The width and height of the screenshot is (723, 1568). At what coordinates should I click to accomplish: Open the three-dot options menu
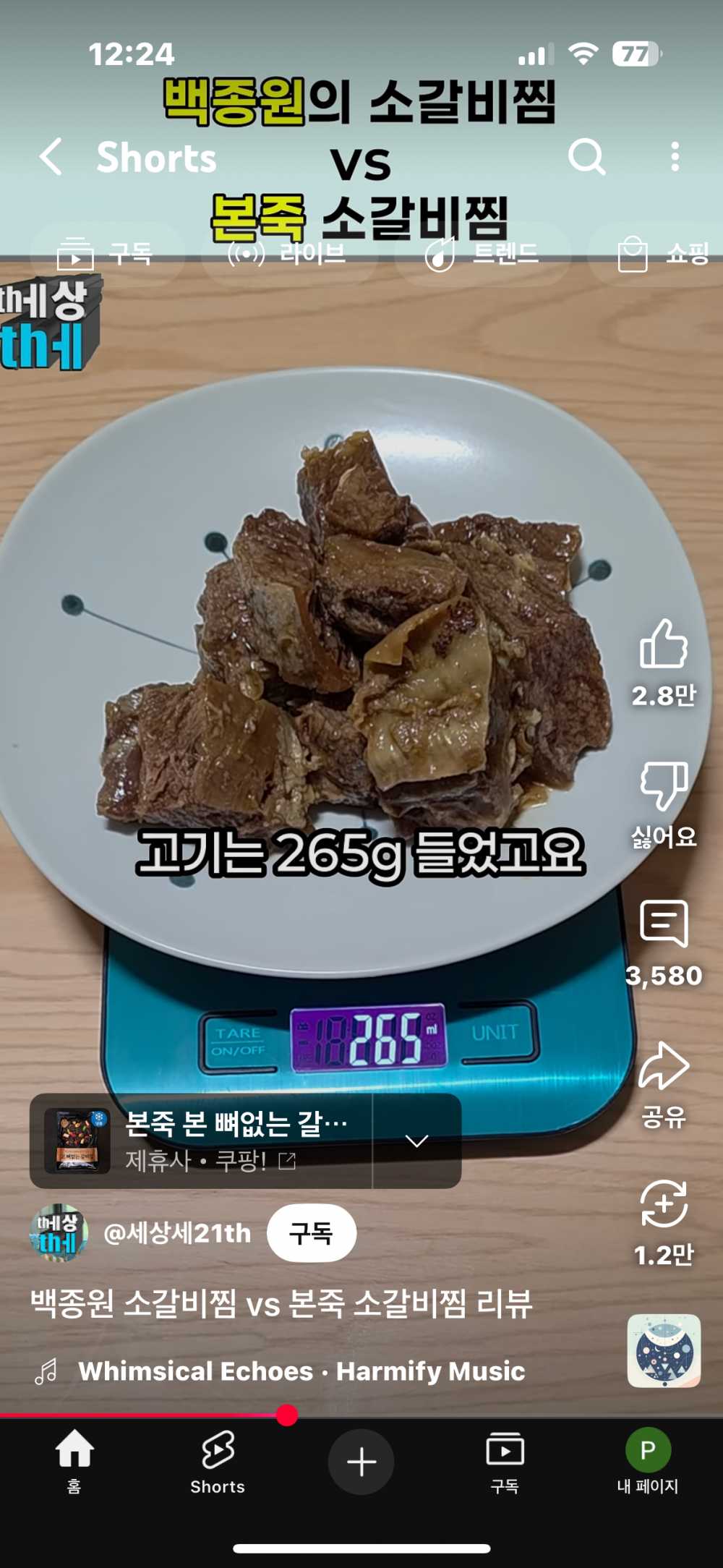point(675,158)
